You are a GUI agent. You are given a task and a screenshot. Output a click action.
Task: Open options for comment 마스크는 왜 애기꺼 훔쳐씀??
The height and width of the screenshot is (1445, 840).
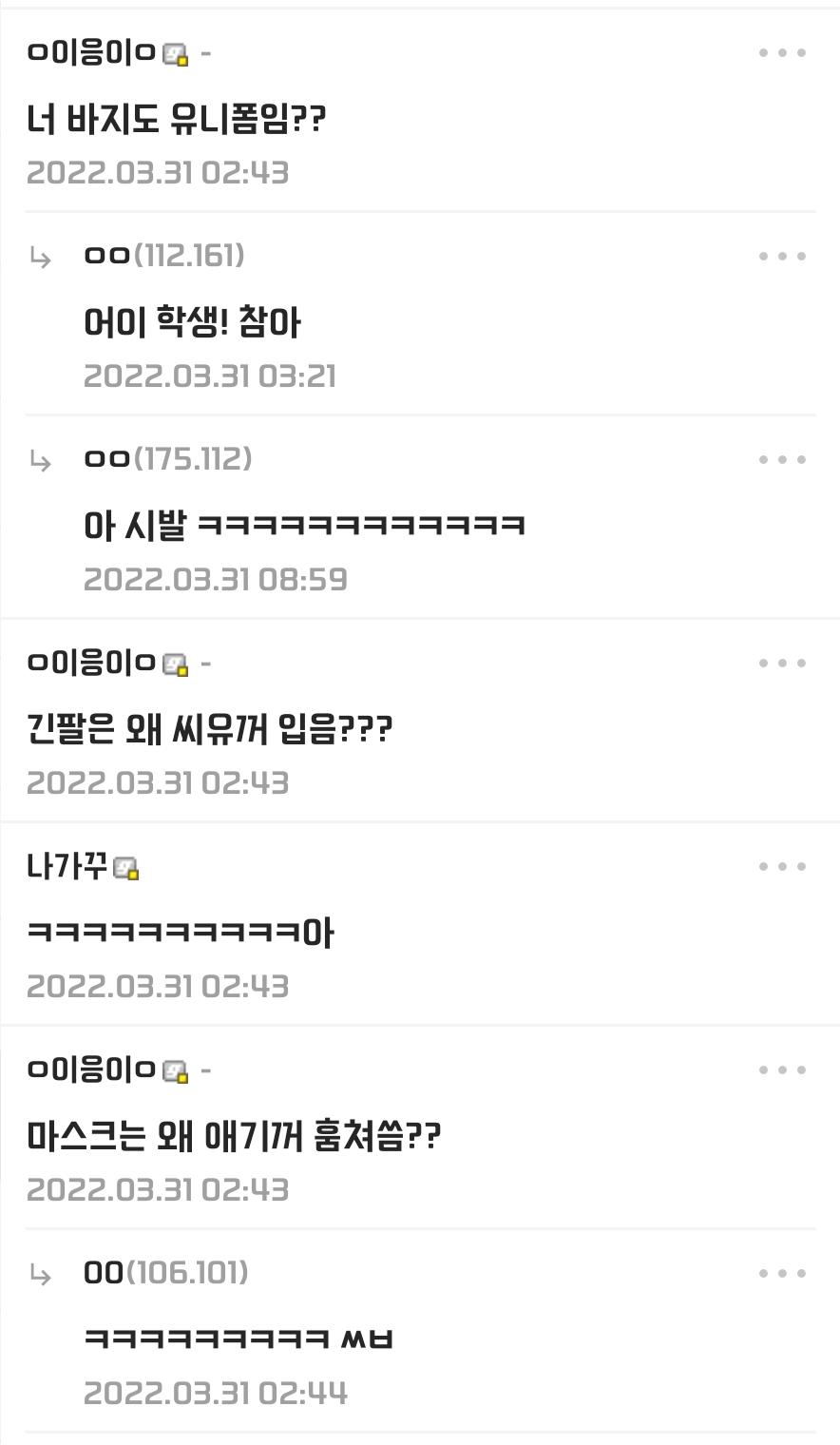coord(782,1070)
